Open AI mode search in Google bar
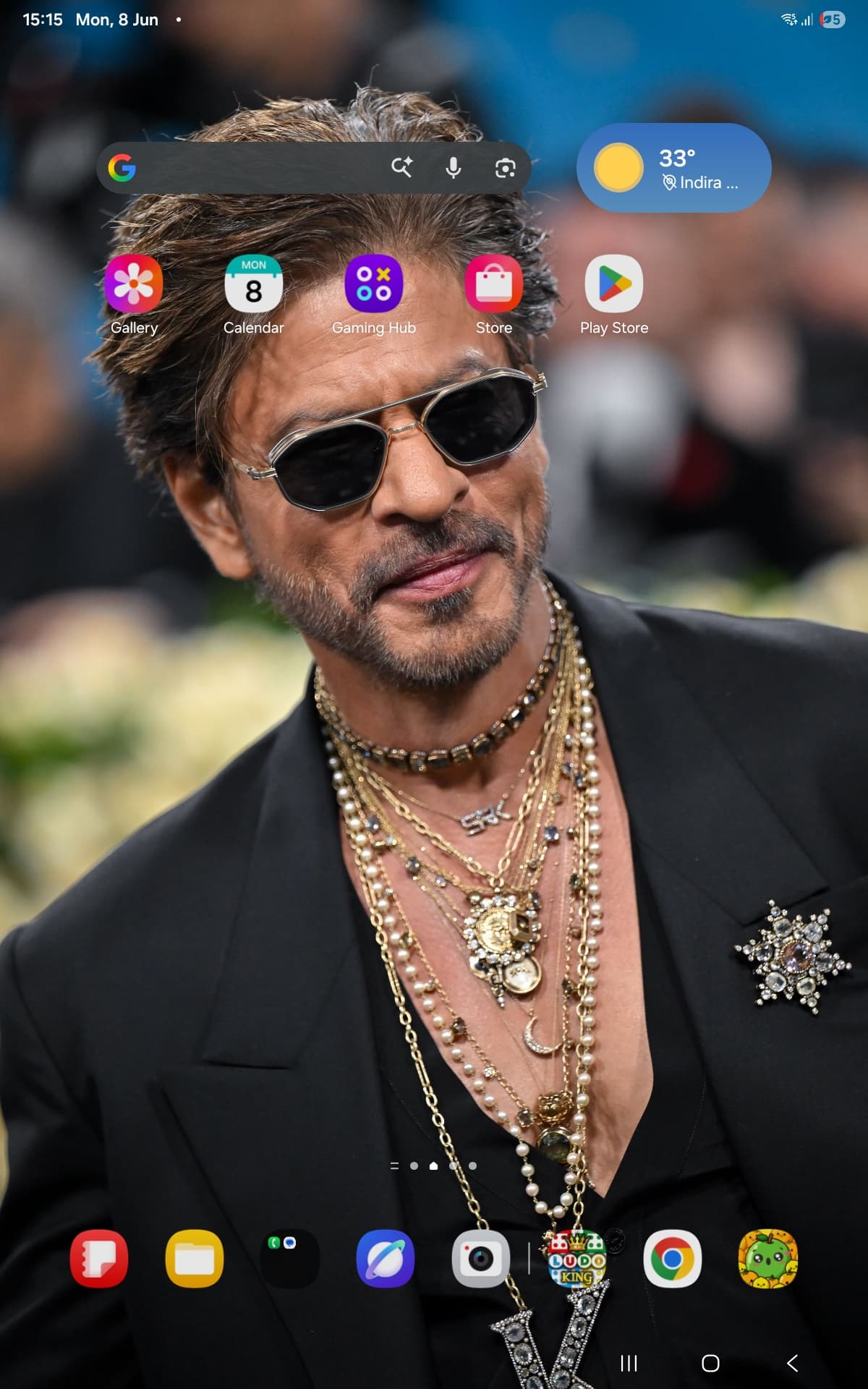Screen dimensions: 868x1389 (x=401, y=168)
